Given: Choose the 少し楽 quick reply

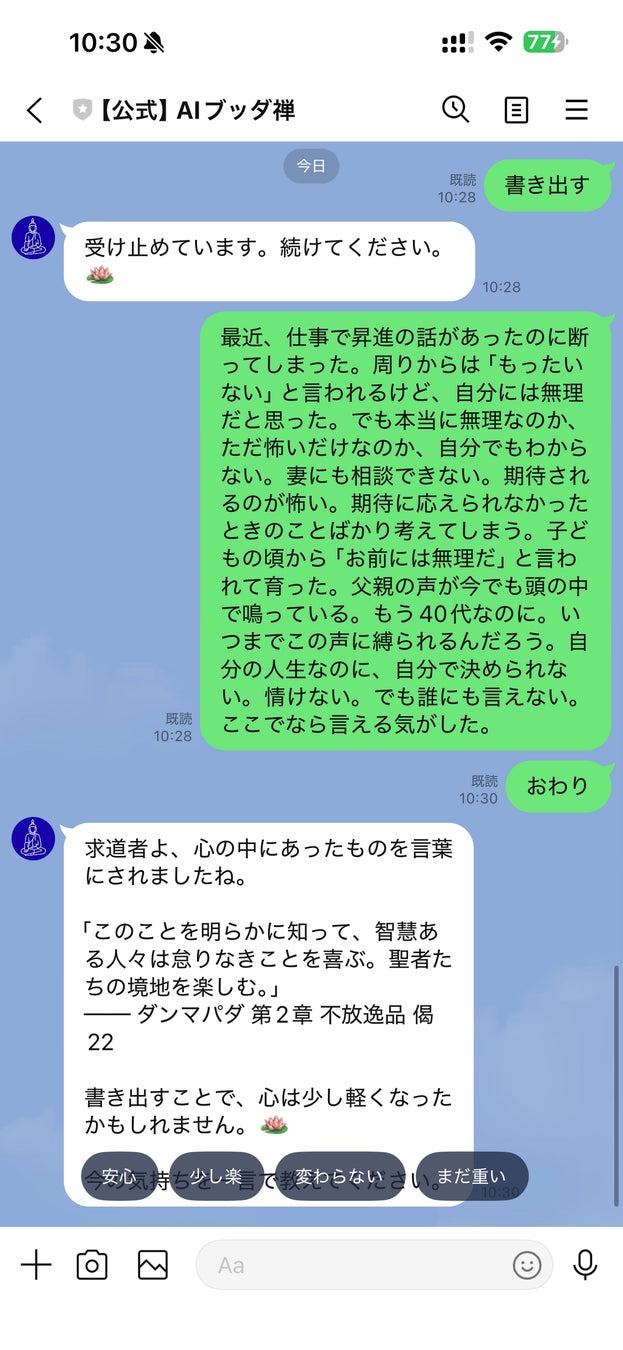Looking at the screenshot, I should [x=216, y=1176].
